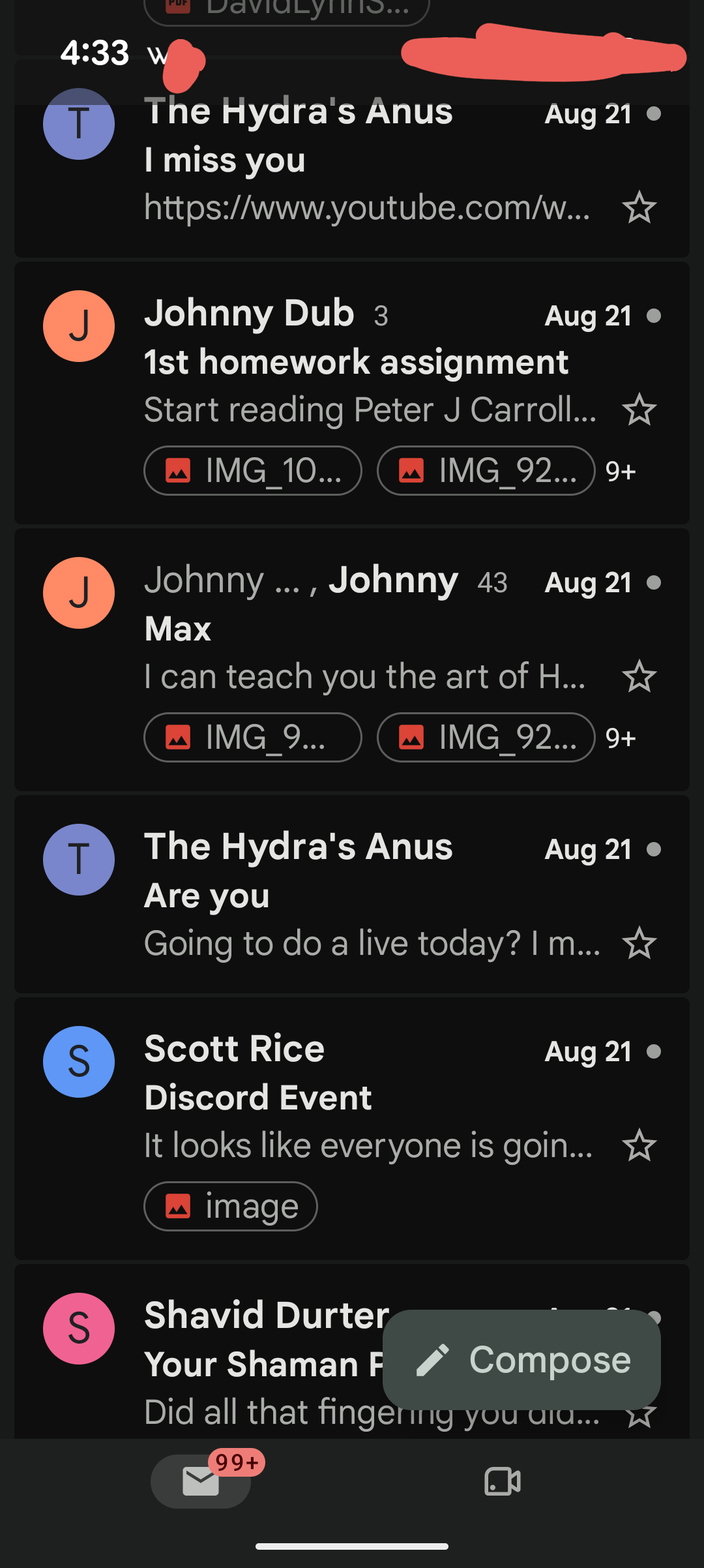Screen dimensions: 704x1568
Task: Open Johnny Dub's 1st homework assignment email
Action: coord(352,393)
